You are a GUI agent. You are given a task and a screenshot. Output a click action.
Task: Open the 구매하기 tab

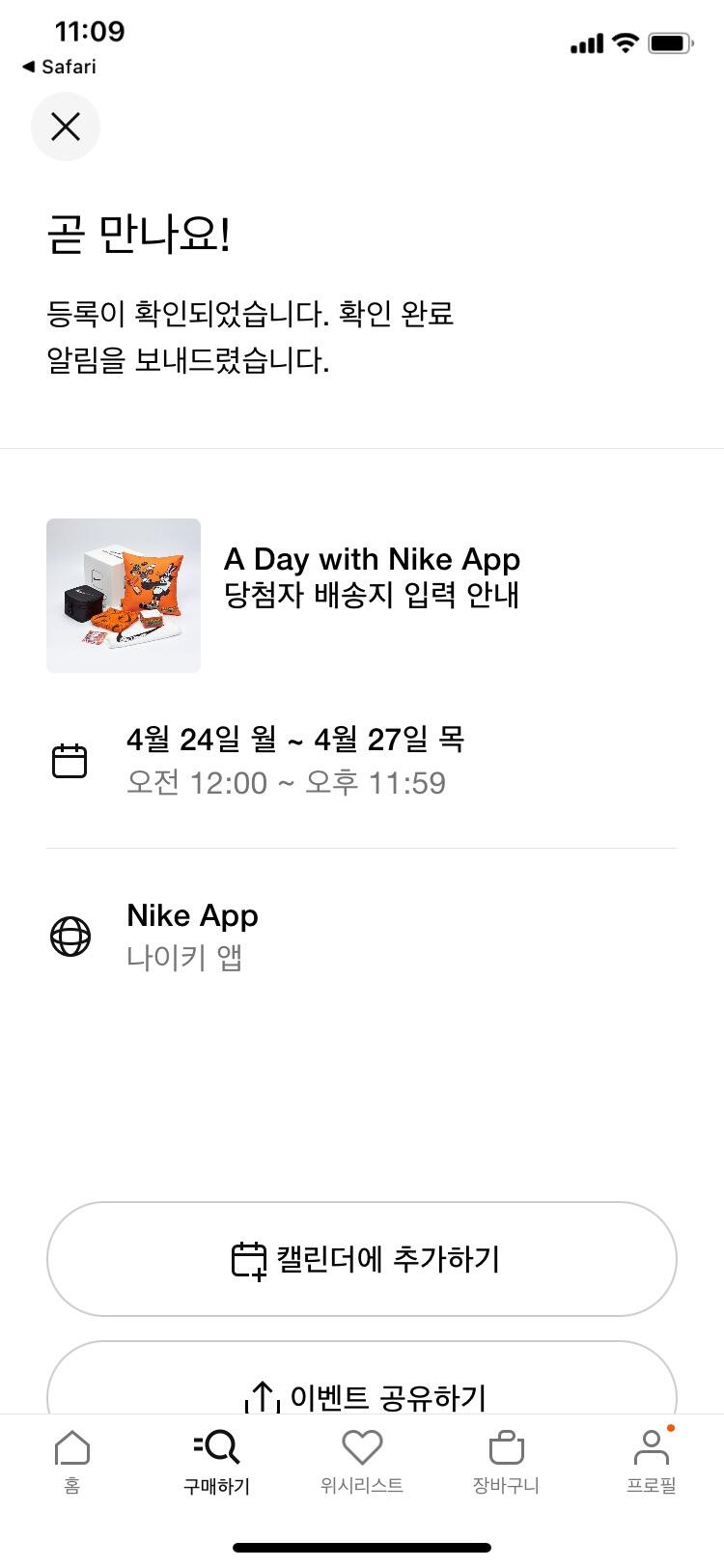click(216, 1461)
